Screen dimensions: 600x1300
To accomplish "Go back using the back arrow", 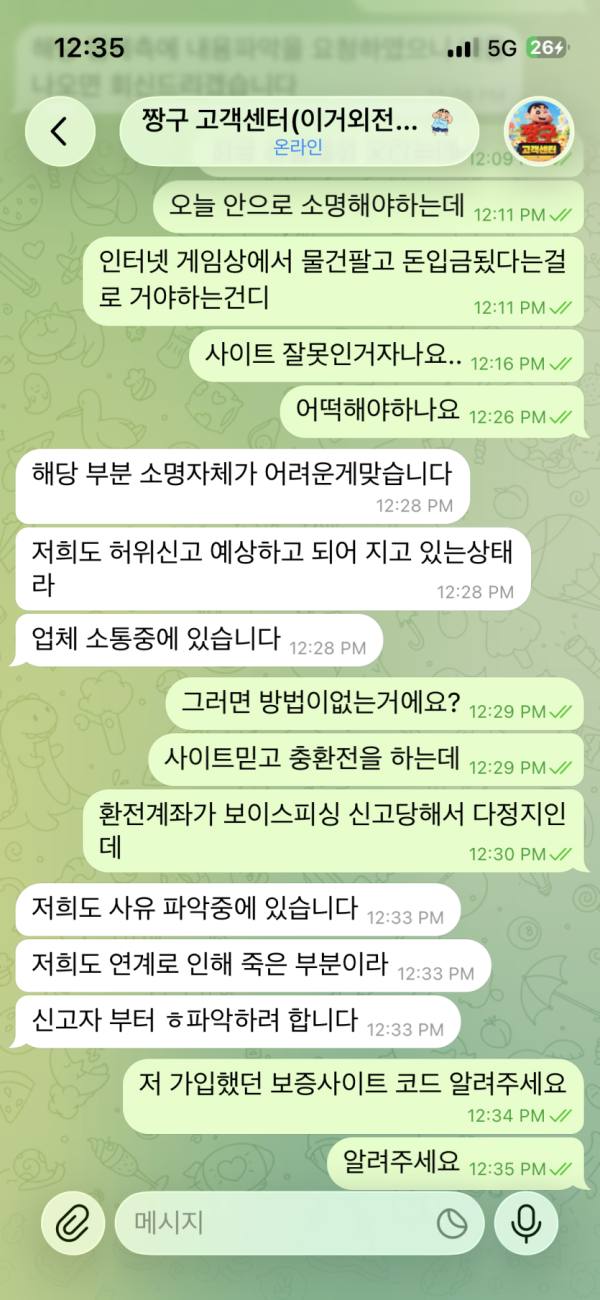I will [x=60, y=131].
